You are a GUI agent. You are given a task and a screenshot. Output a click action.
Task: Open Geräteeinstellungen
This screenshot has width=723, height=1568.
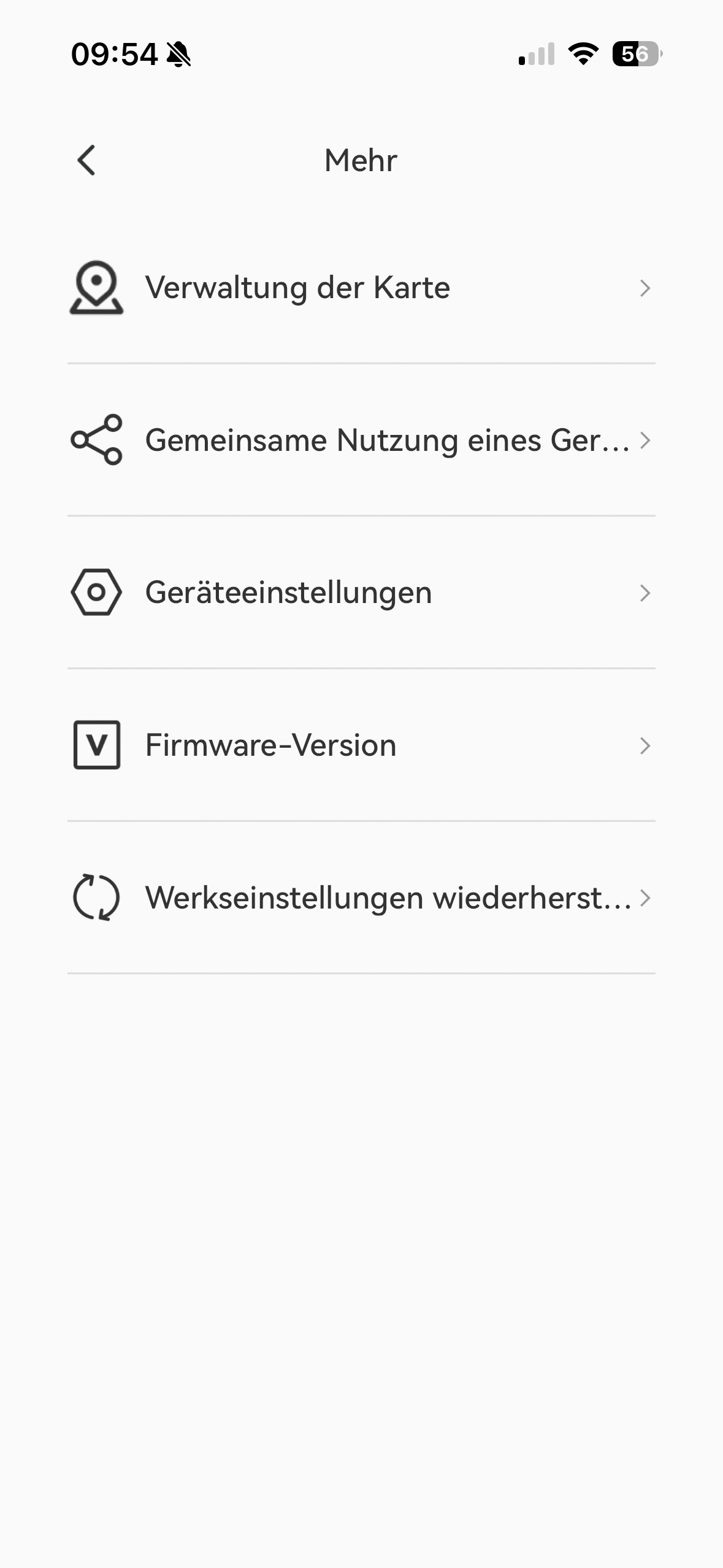click(361, 593)
